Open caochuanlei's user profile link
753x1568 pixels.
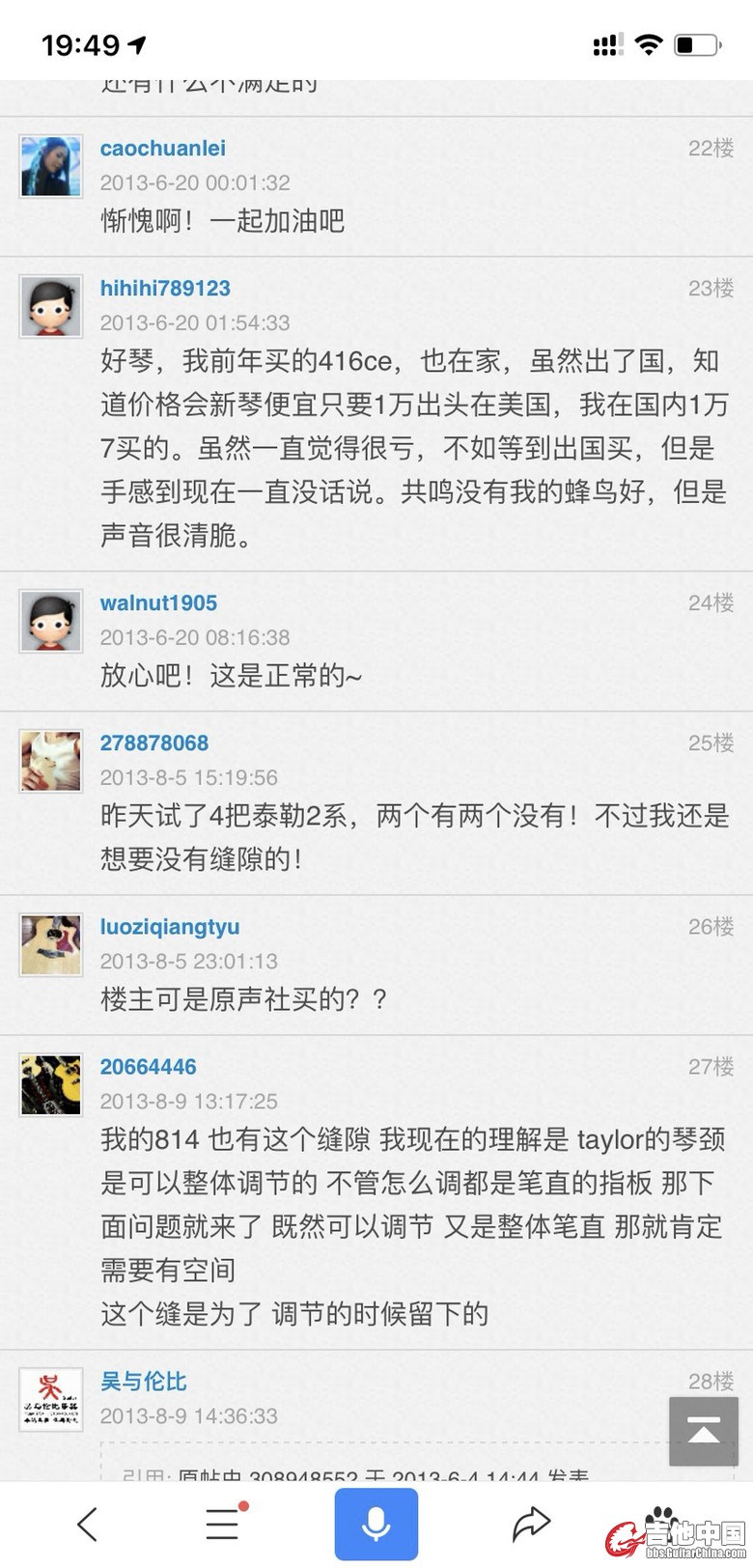(162, 149)
